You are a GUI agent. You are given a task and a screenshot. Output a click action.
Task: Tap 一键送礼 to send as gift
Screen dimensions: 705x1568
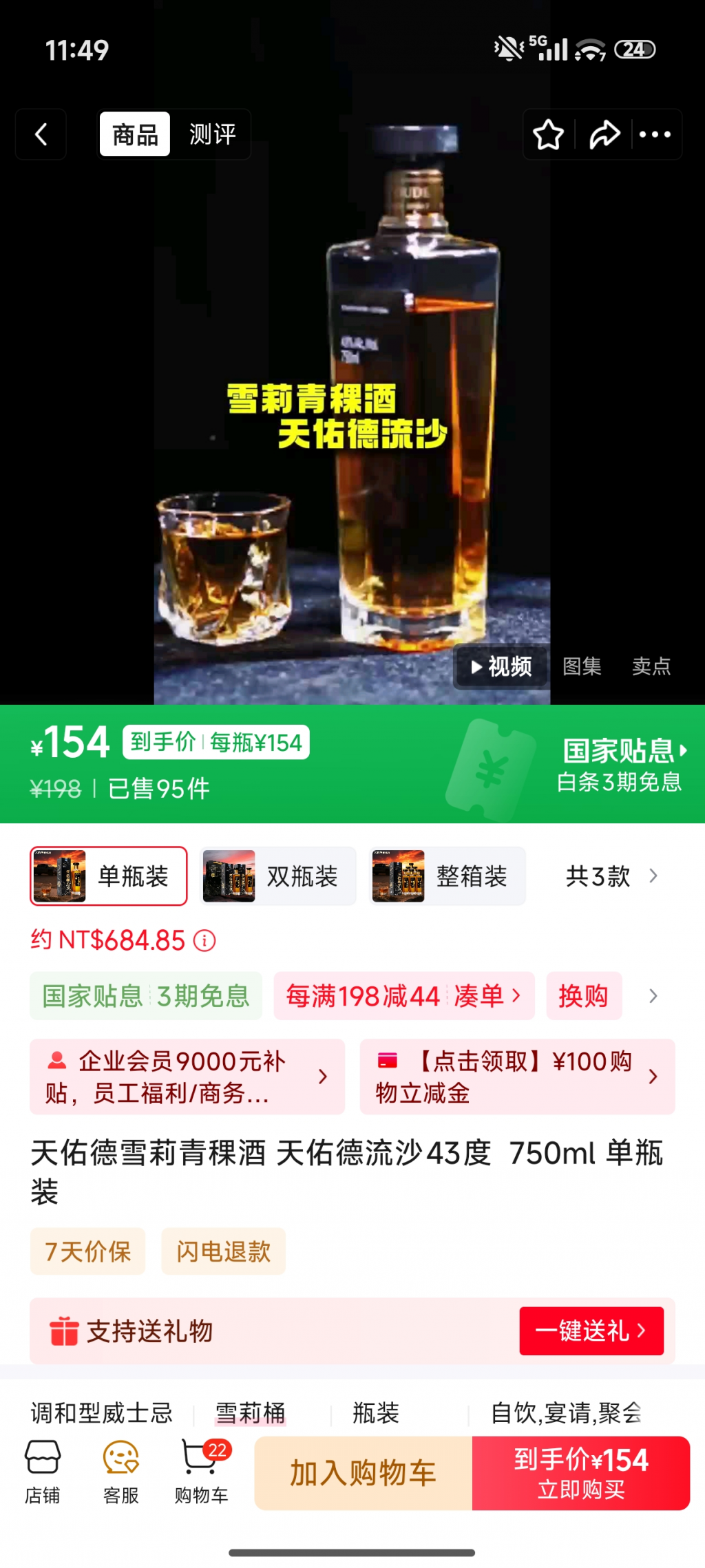coord(591,1331)
